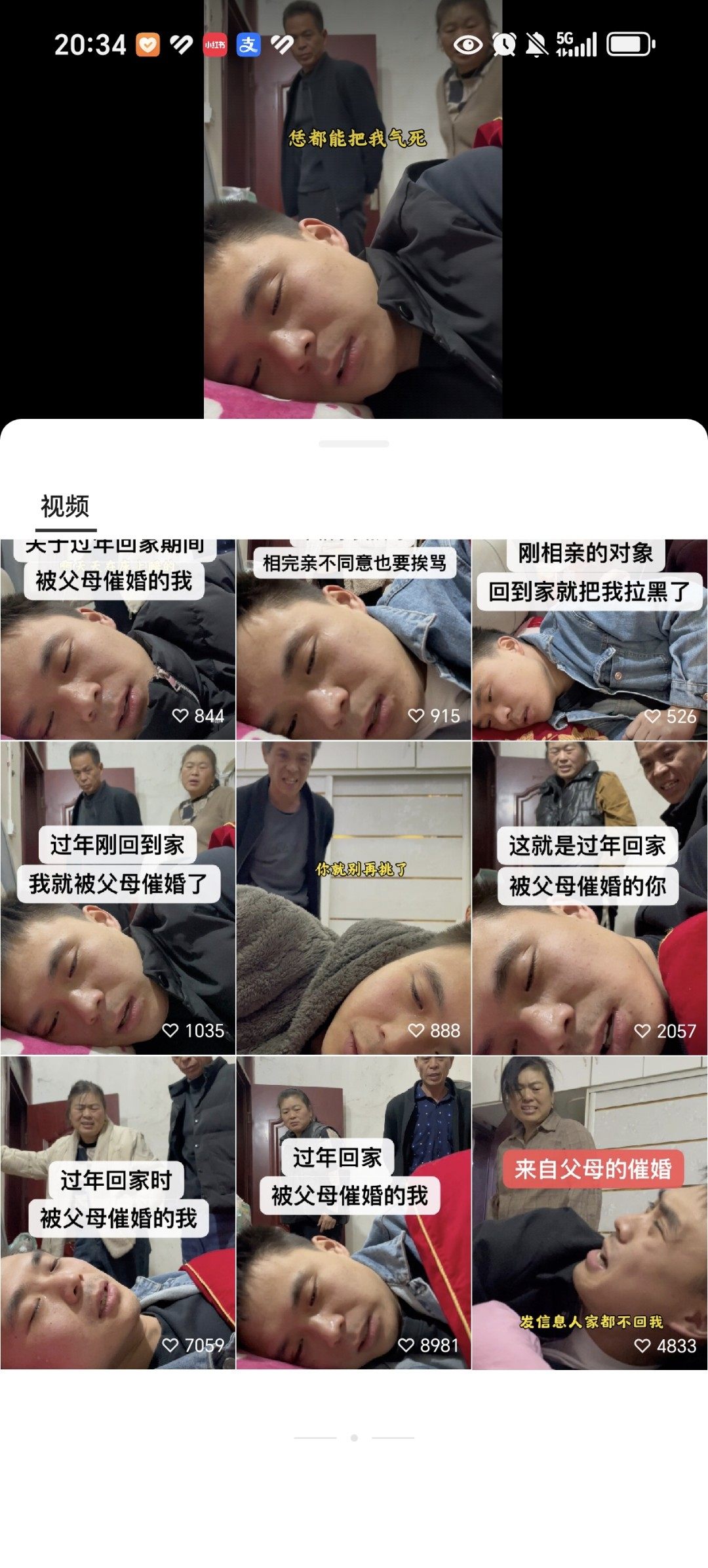Open the video with 8981 likes
The image size is (708, 1568).
click(x=353, y=1212)
